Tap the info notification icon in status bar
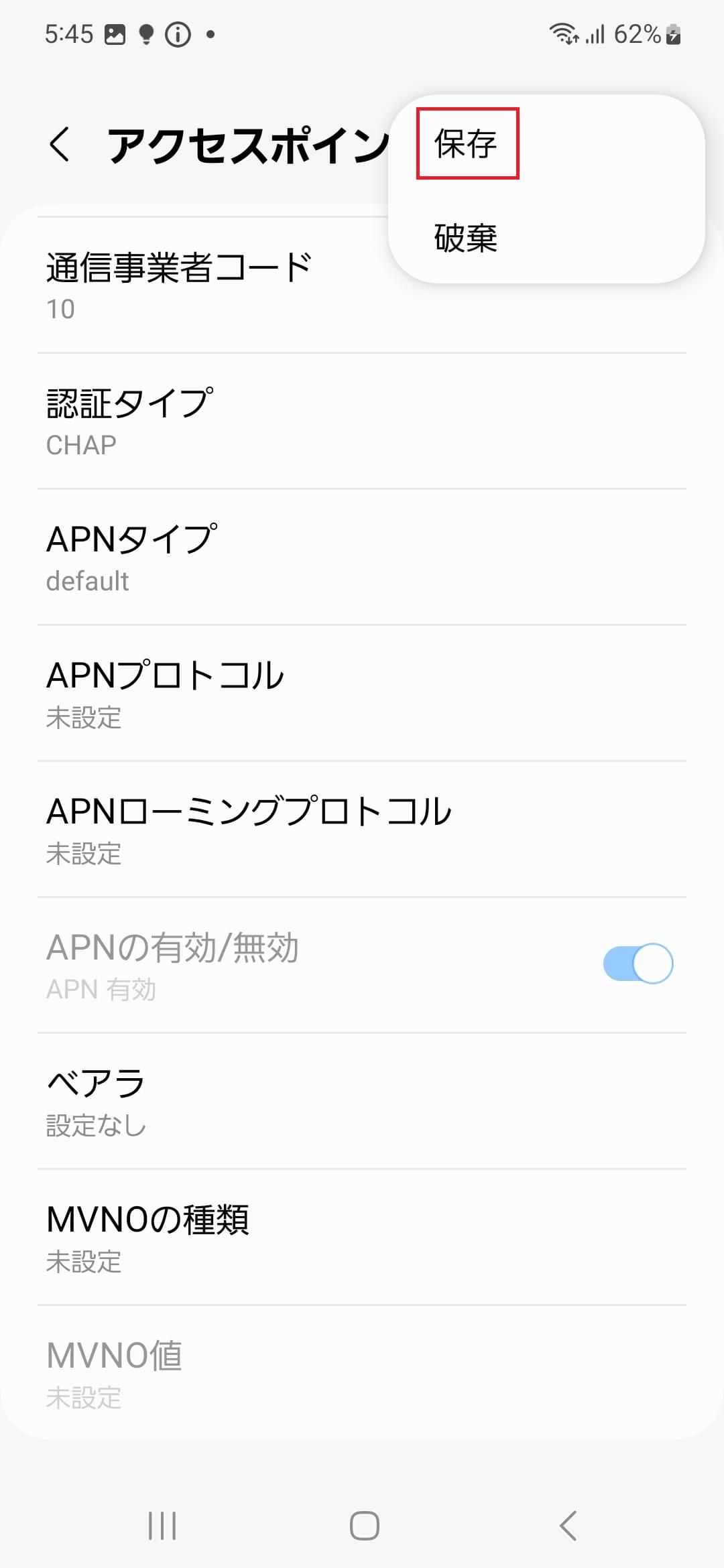The height and width of the screenshot is (1568, 724). click(x=178, y=34)
